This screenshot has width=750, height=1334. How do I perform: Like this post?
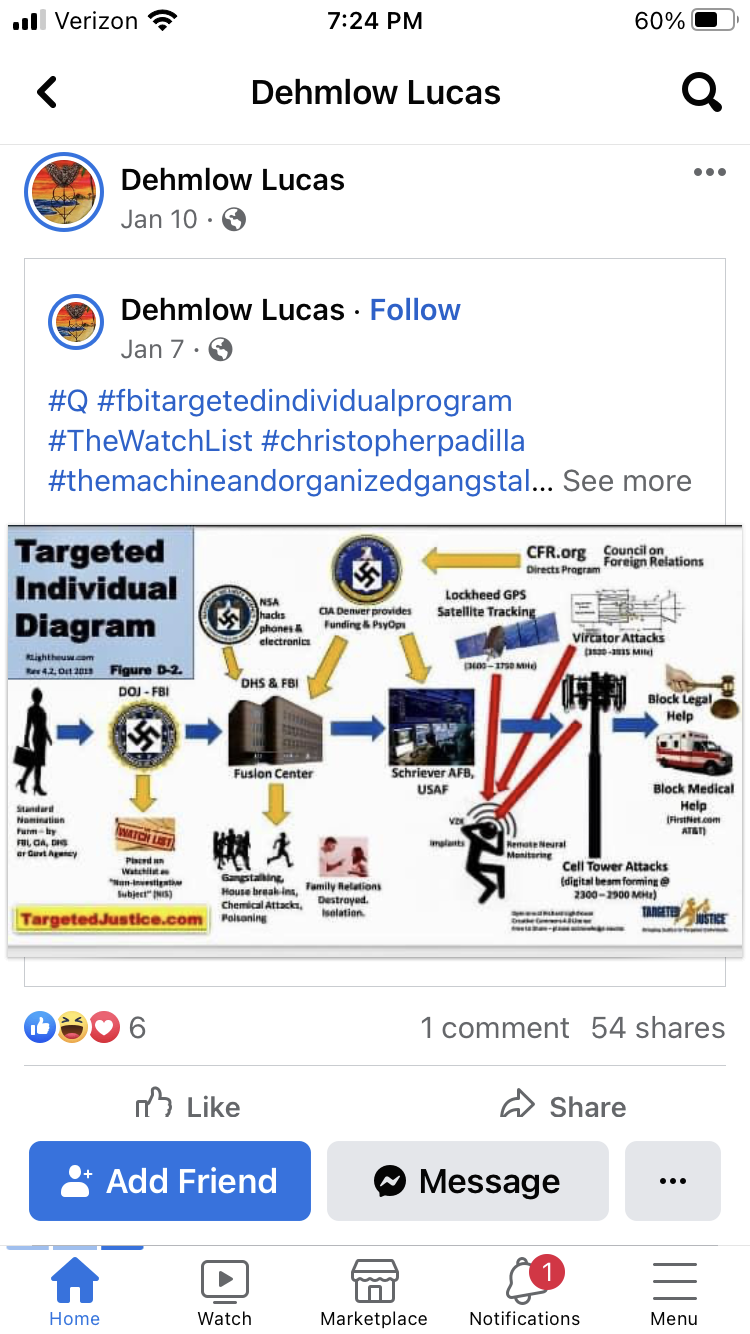(188, 1106)
